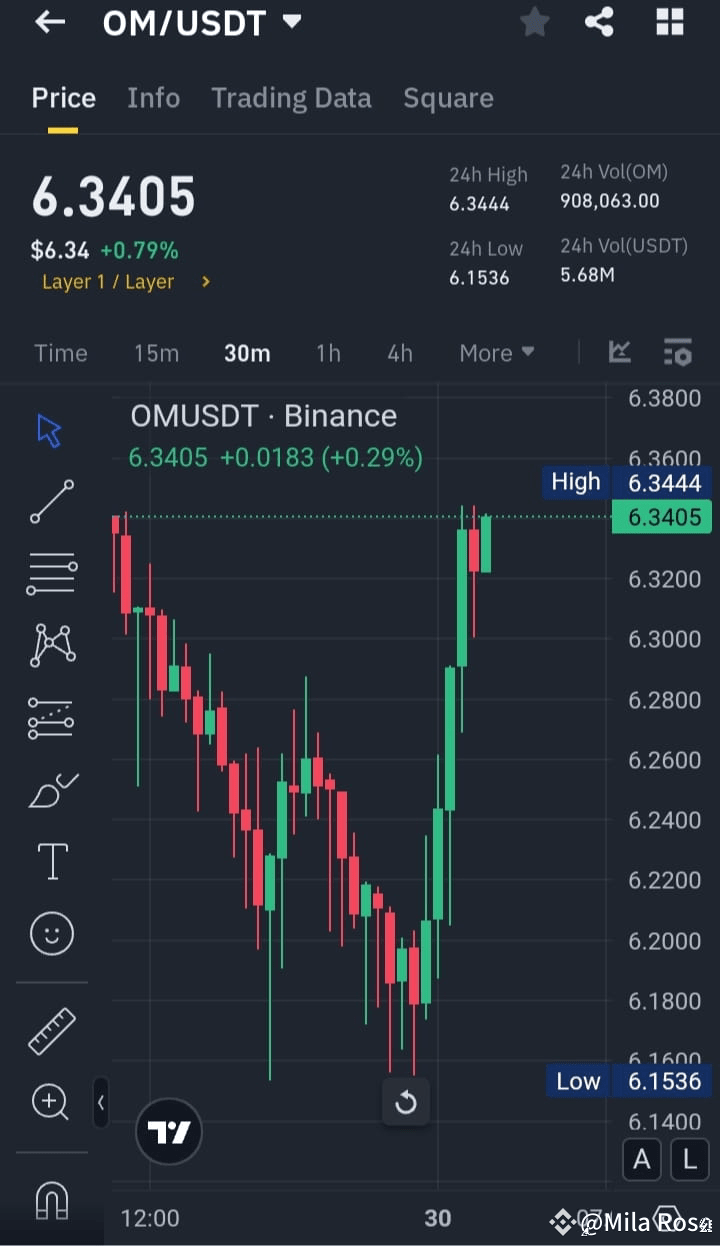720x1246 pixels.
Task: Toggle the L last-price scale button
Action: click(x=689, y=1159)
